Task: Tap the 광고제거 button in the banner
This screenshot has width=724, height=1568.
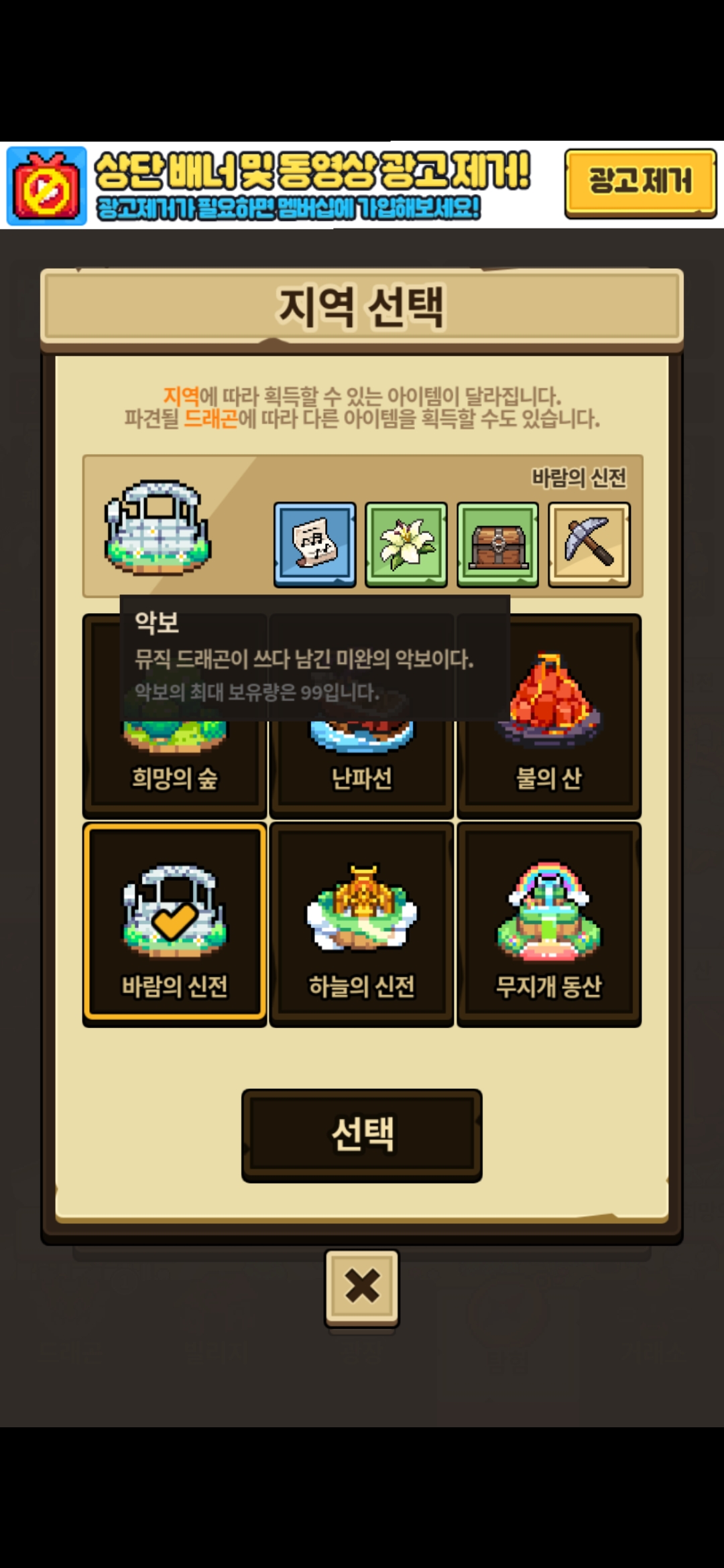Action: coord(640,183)
